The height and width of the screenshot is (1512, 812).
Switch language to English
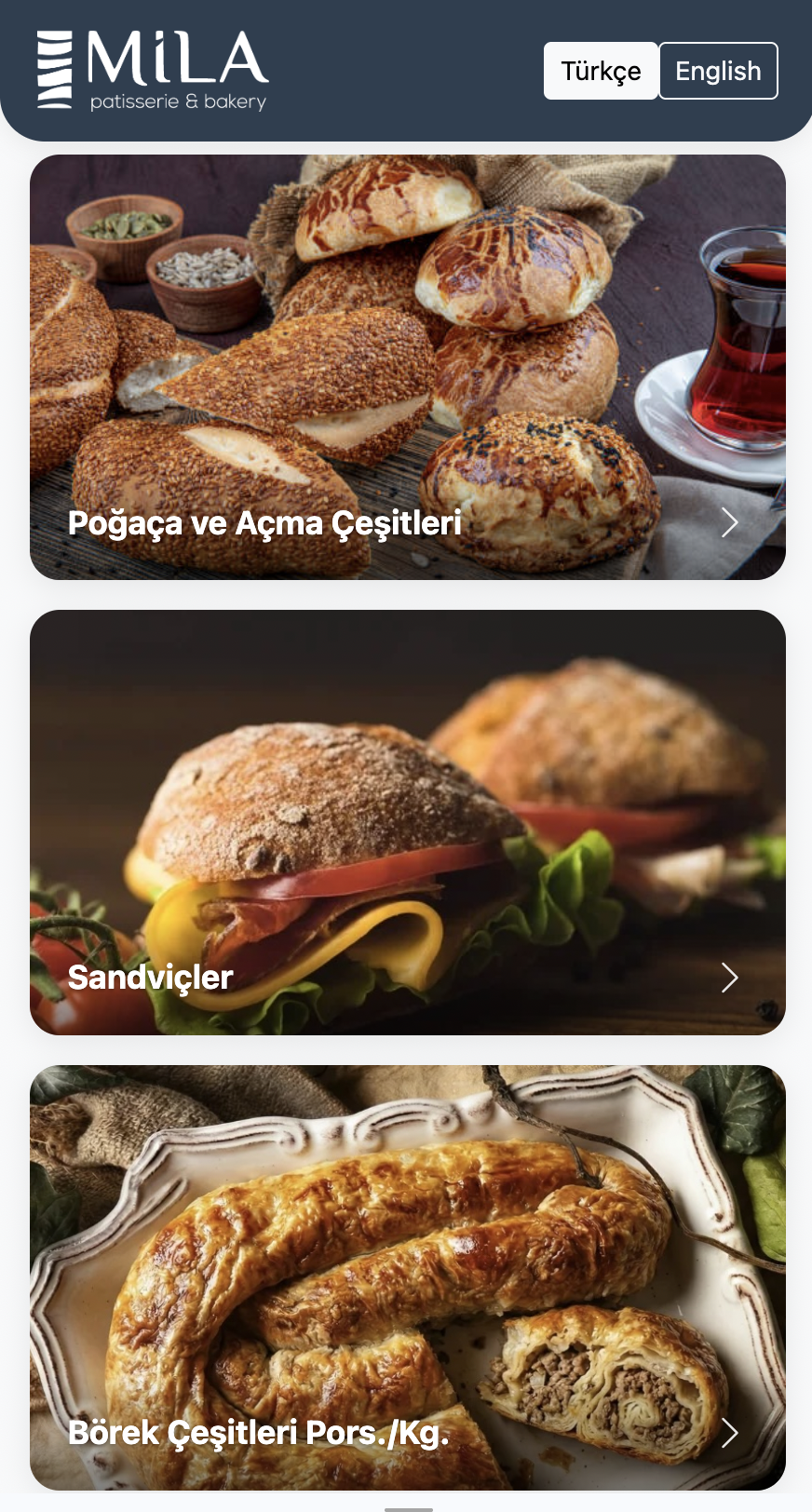pos(718,71)
